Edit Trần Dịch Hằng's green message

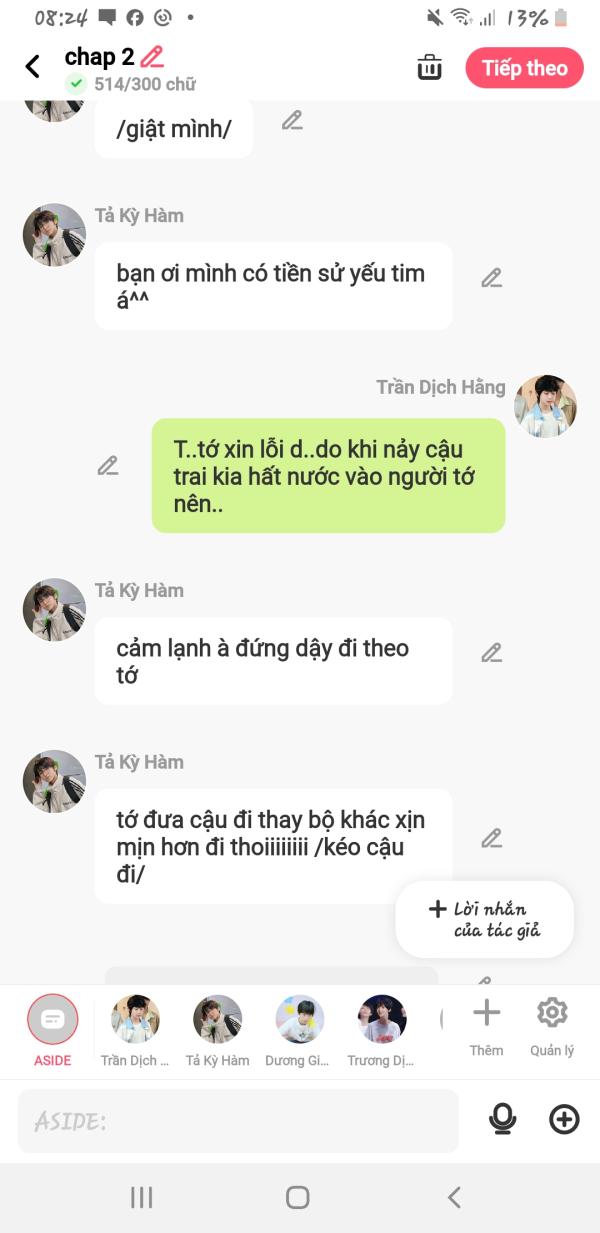(x=108, y=465)
